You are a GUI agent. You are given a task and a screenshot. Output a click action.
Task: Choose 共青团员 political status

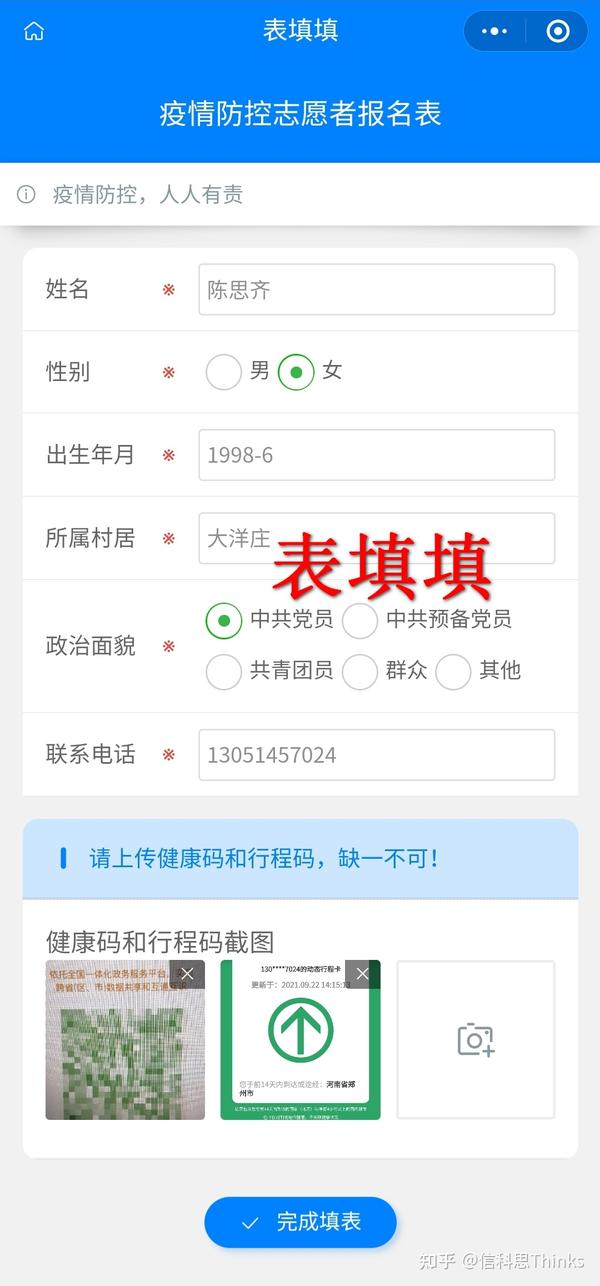224,672
